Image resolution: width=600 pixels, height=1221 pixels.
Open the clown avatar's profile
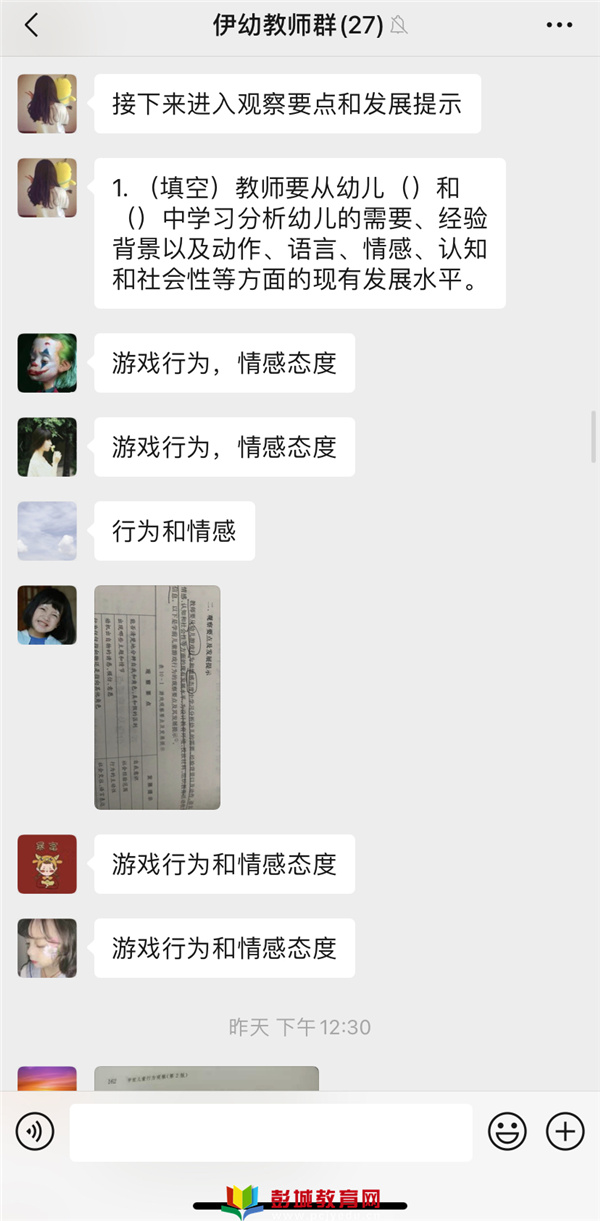(x=47, y=363)
